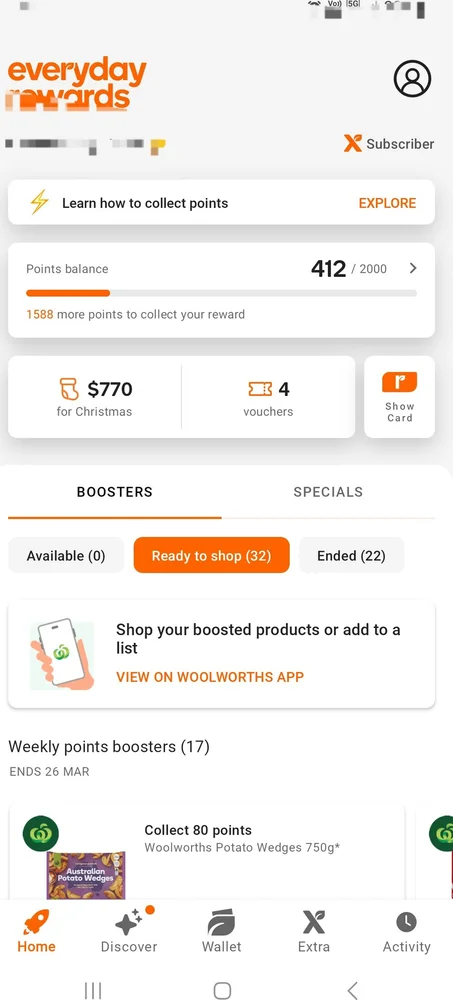Show the Everyday Rewards card
The height and width of the screenshot is (1000, 453).
pos(399,397)
